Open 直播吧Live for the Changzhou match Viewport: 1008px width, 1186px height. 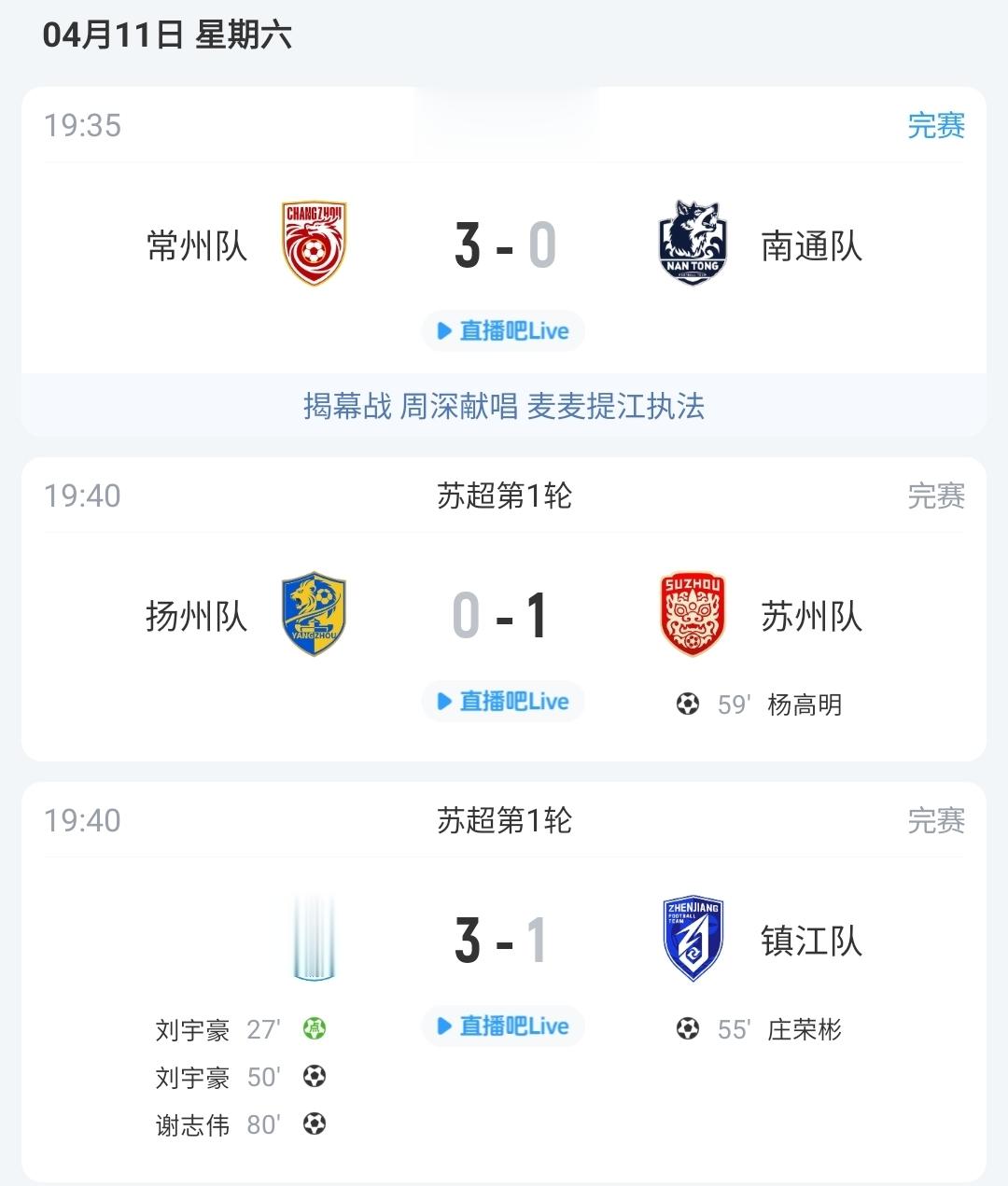coord(503,331)
